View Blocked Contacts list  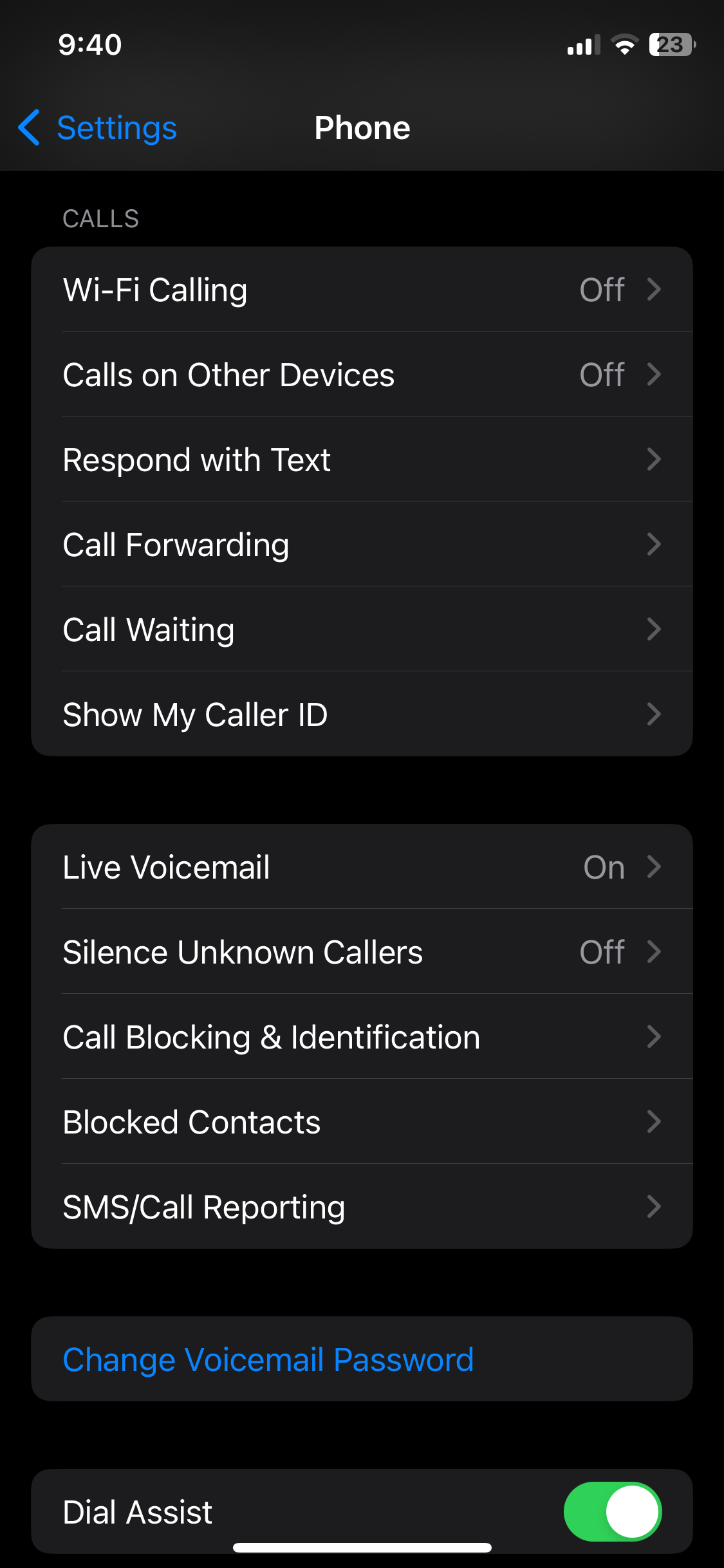pos(362,1122)
